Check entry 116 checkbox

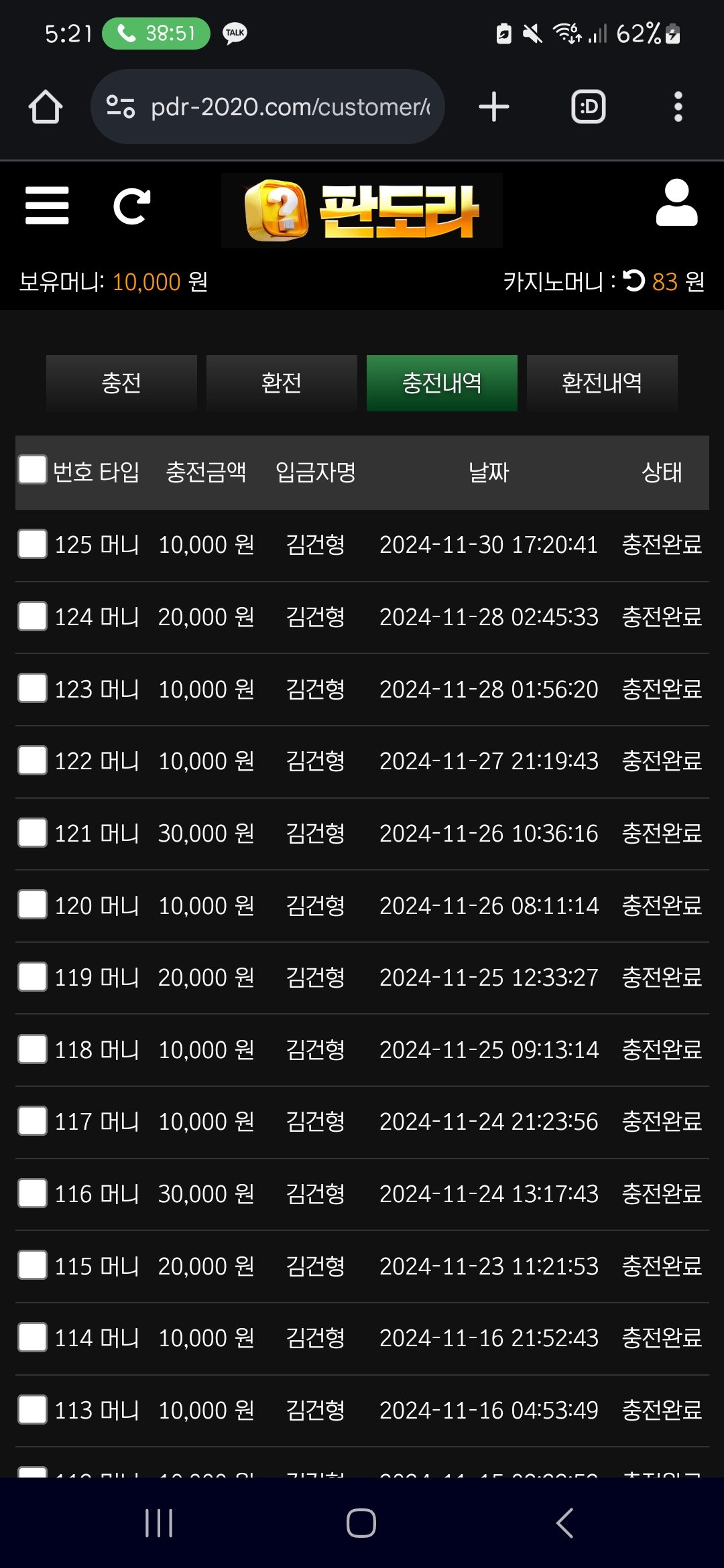tap(32, 1193)
